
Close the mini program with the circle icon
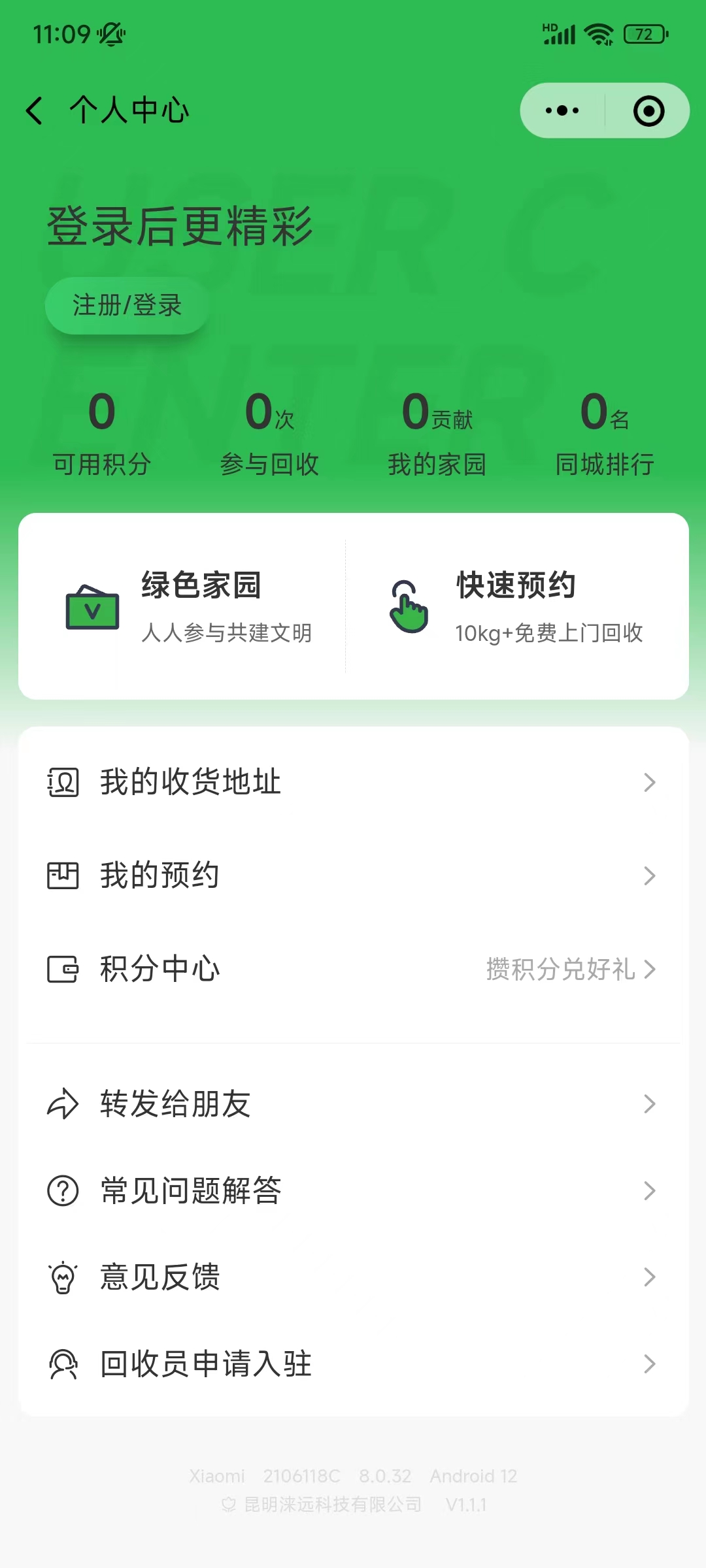648,110
